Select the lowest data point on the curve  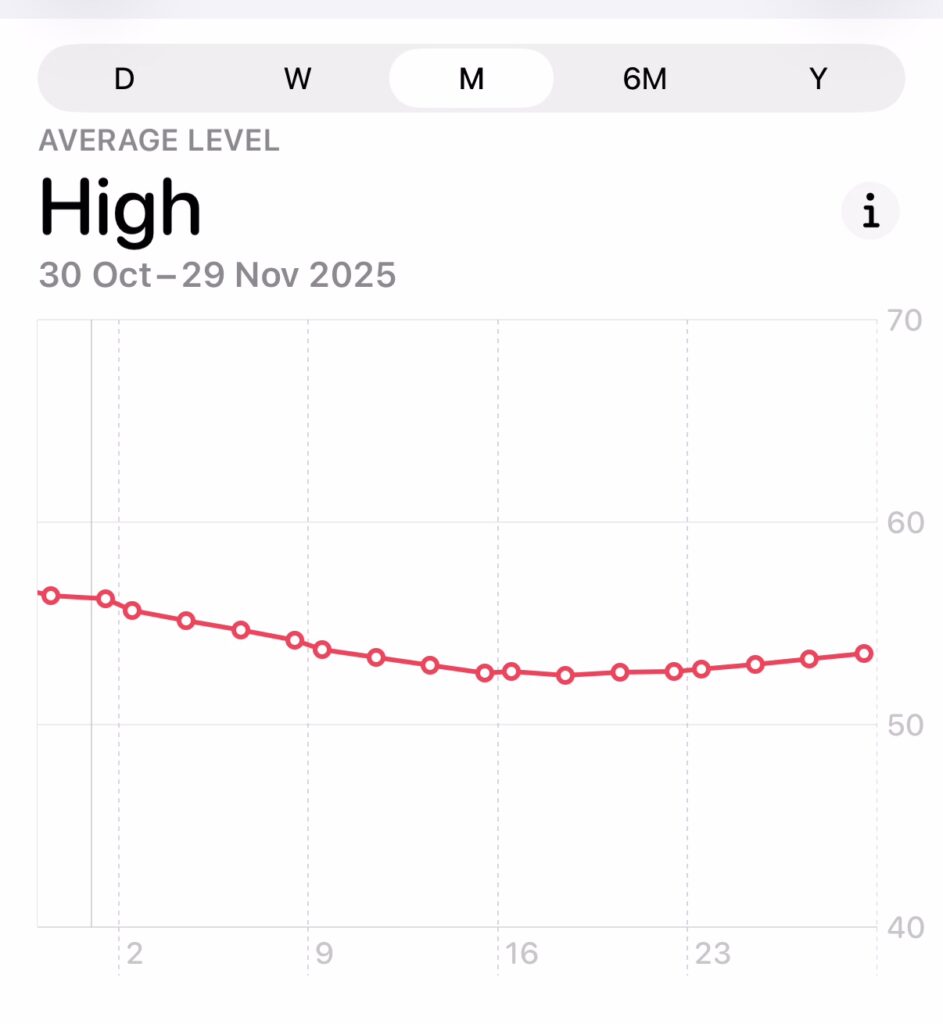tap(565, 676)
